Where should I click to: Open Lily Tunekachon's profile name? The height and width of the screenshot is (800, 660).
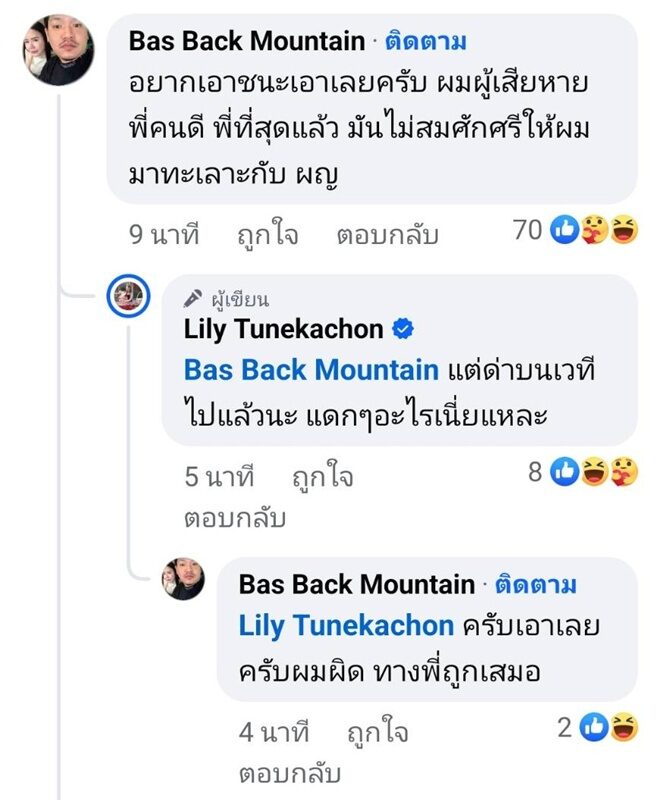[283, 329]
